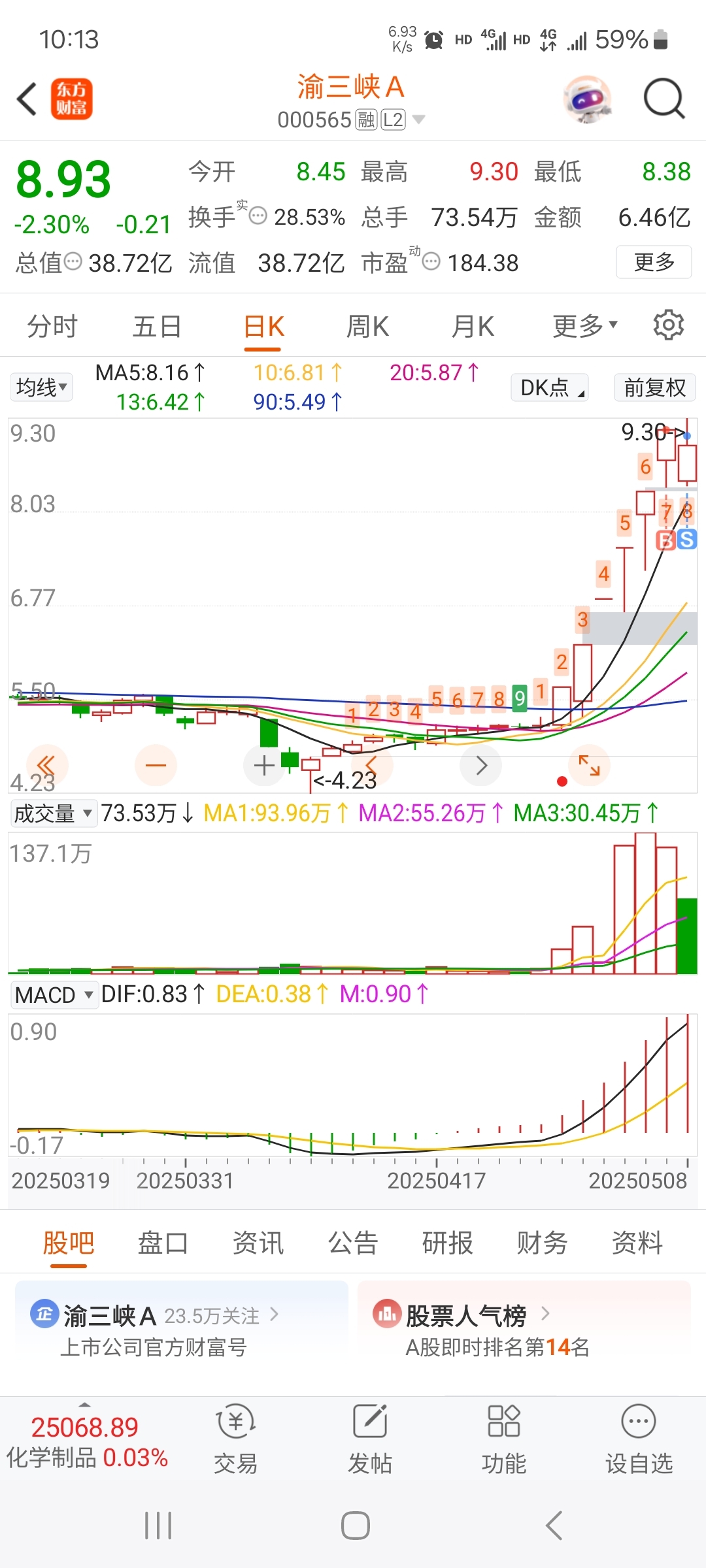Switch to the 五日 chart tab

[x=157, y=326]
